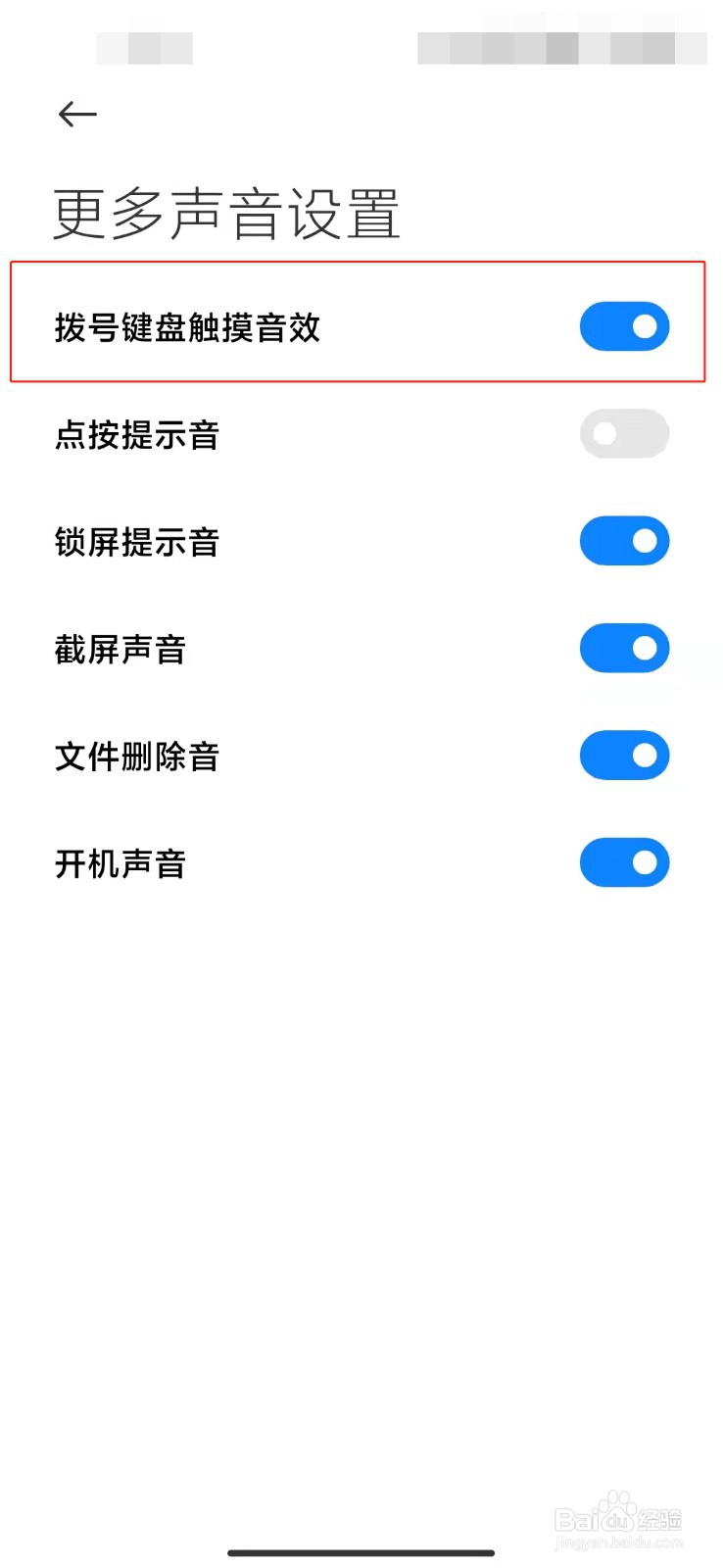
Task: Disable the 开机声音 boot sound toggle
Action: tap(624, 863)
